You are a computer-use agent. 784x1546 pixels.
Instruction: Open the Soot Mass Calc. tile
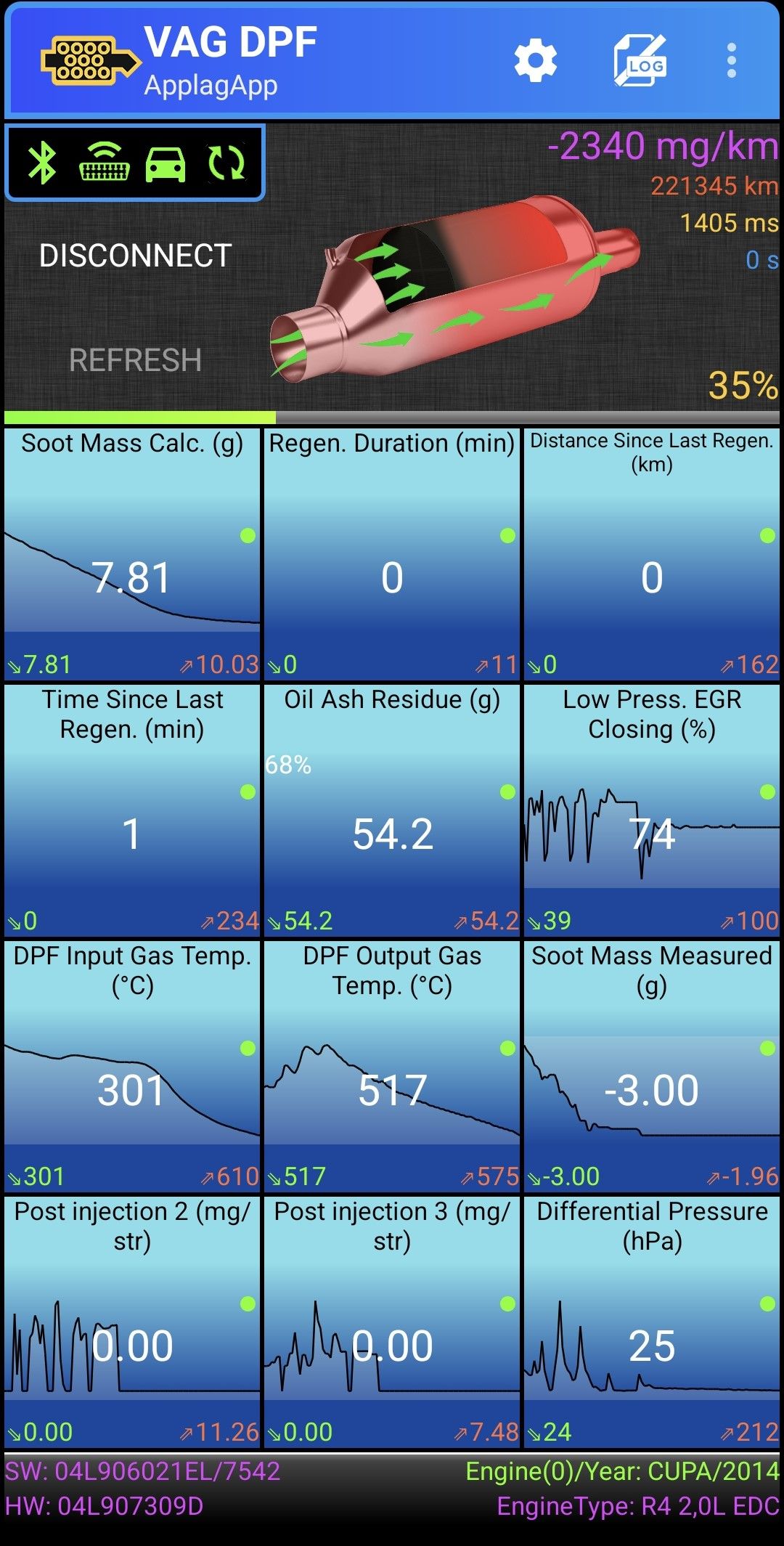click(132, 554)
